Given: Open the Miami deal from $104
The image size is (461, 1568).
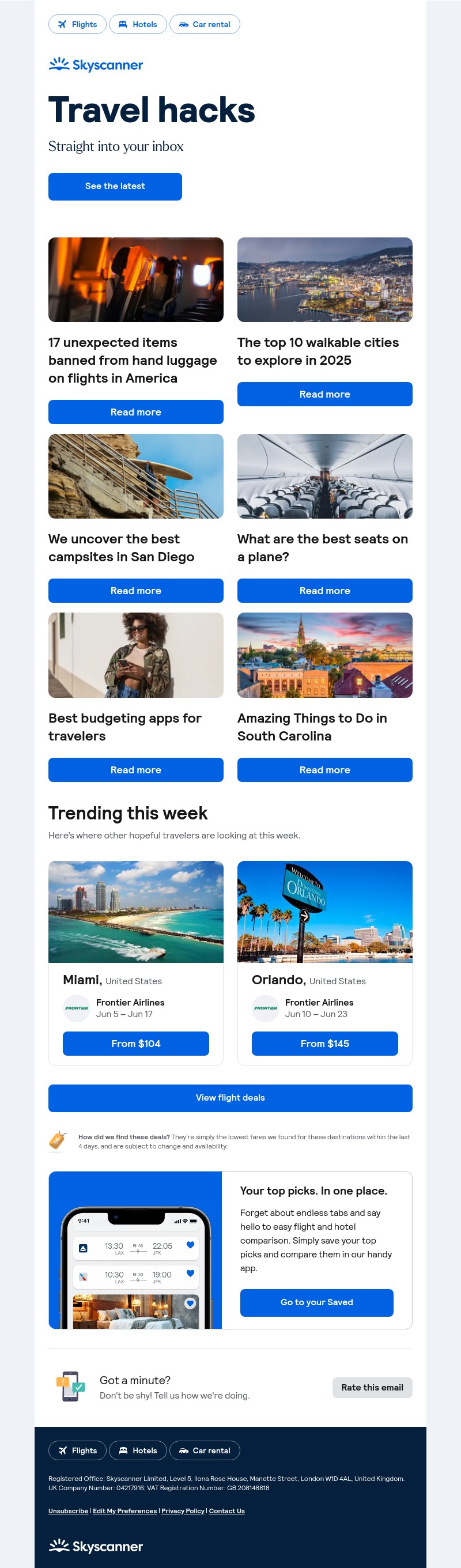Looking at the screenshot, I should tap(136, 1043).
